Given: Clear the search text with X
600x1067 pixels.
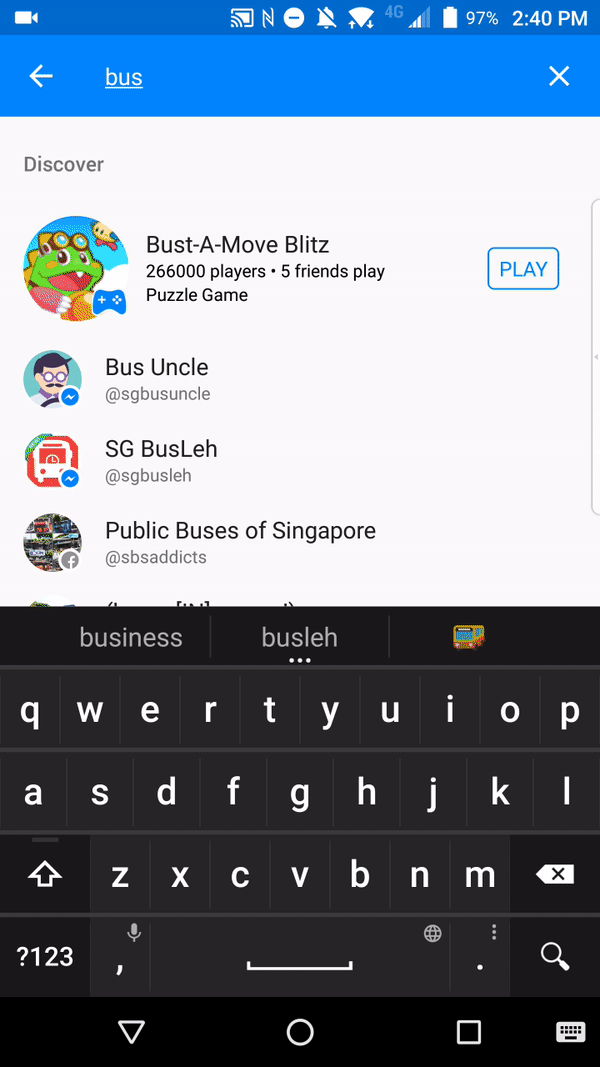Looking at the screenshot, I should click(x=559, y=76).
